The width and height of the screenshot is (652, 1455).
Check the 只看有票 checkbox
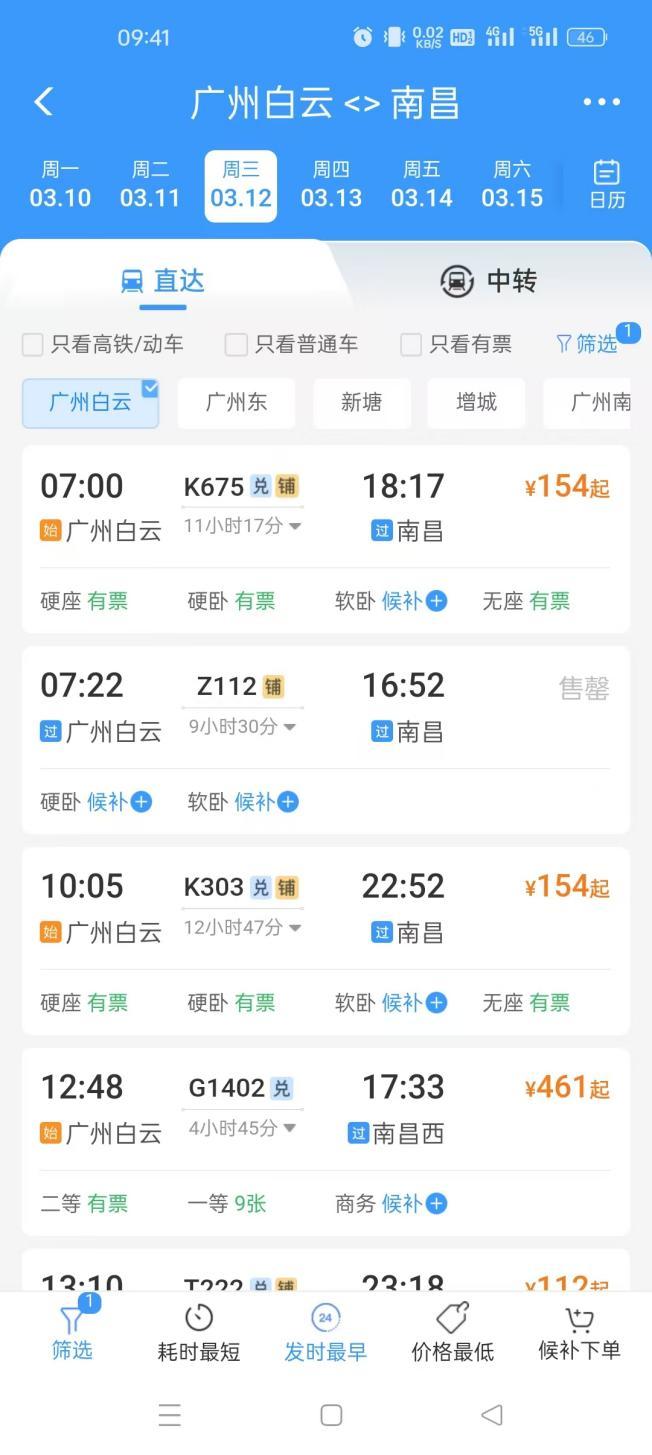457,345
